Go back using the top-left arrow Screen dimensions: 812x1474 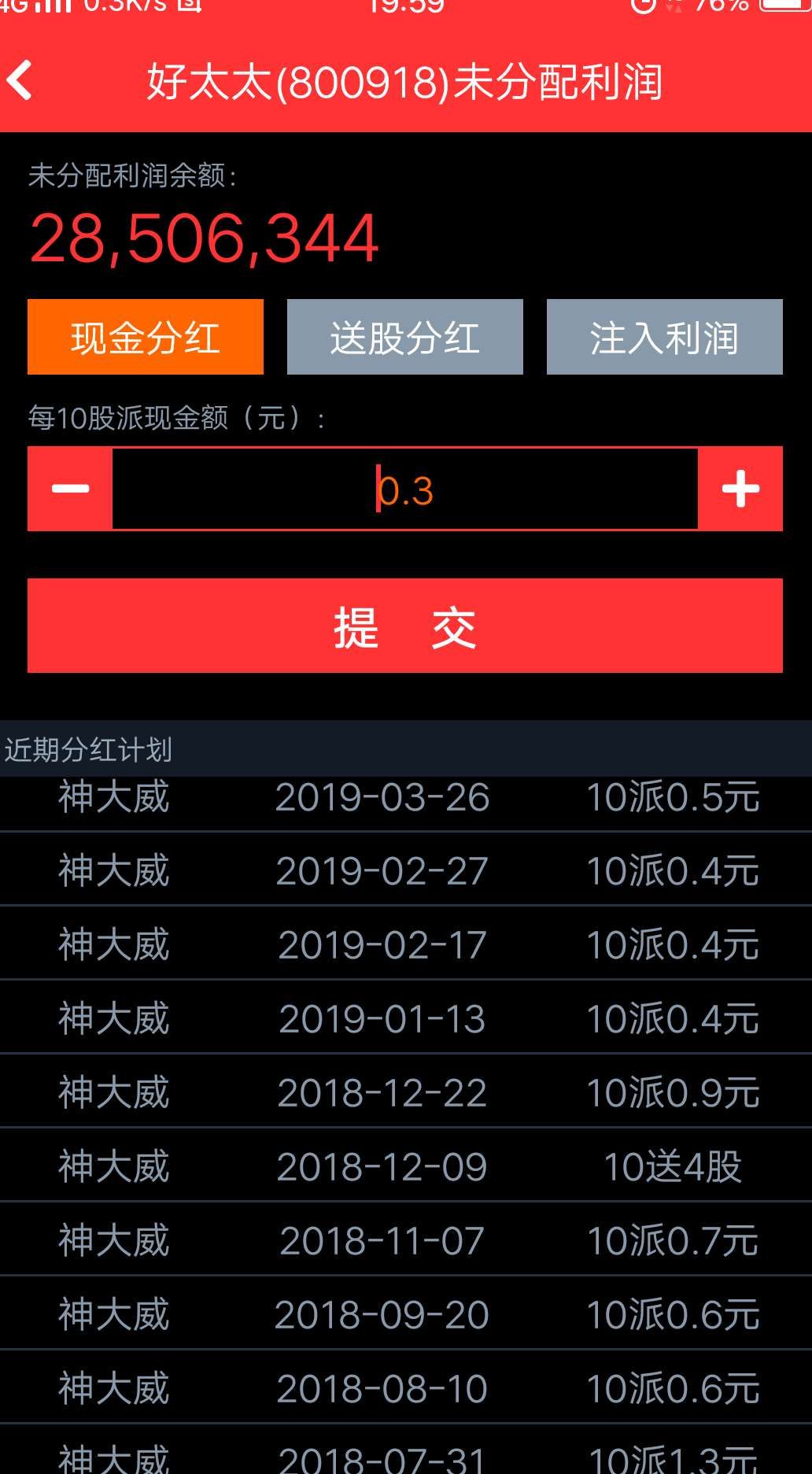coord(20,80)
